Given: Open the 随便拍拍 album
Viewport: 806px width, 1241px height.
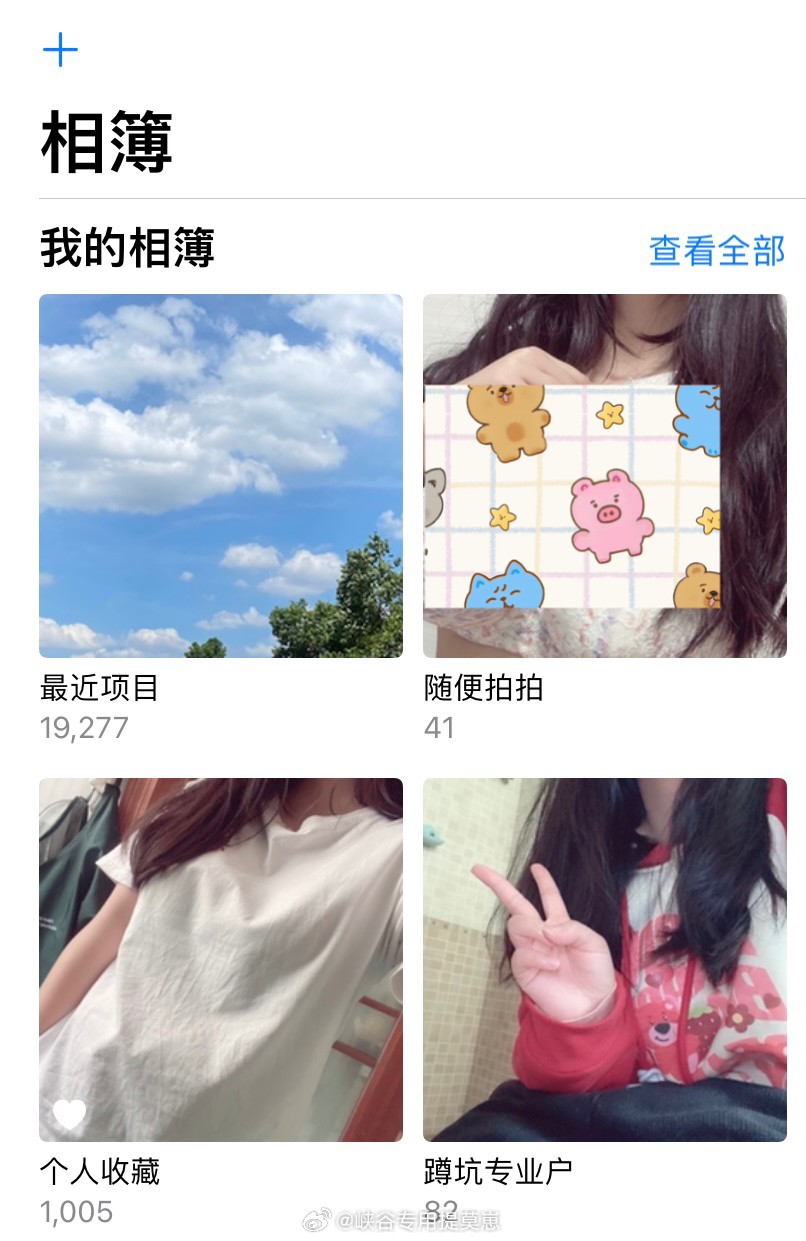Looking at the screenshot, I should 604,476.
